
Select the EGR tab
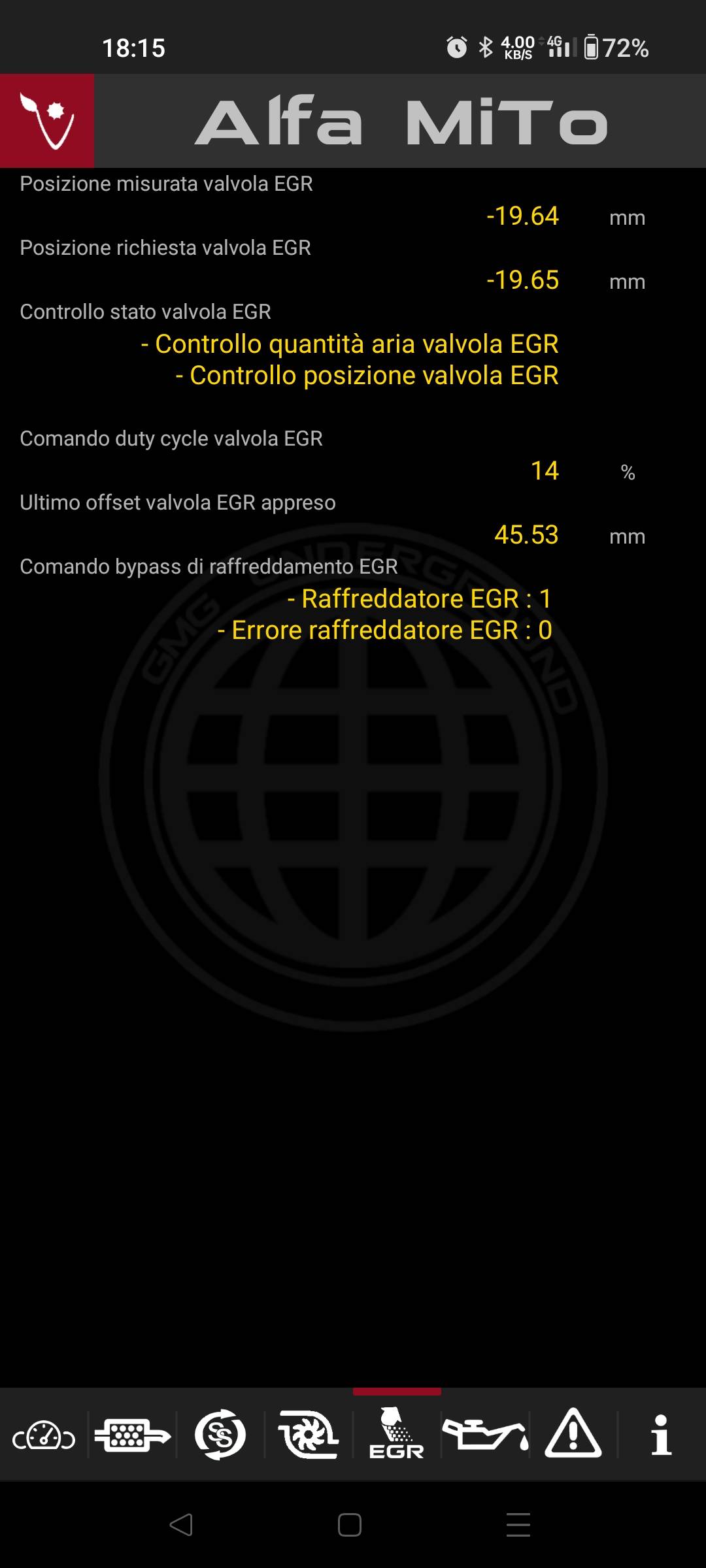397,1433
